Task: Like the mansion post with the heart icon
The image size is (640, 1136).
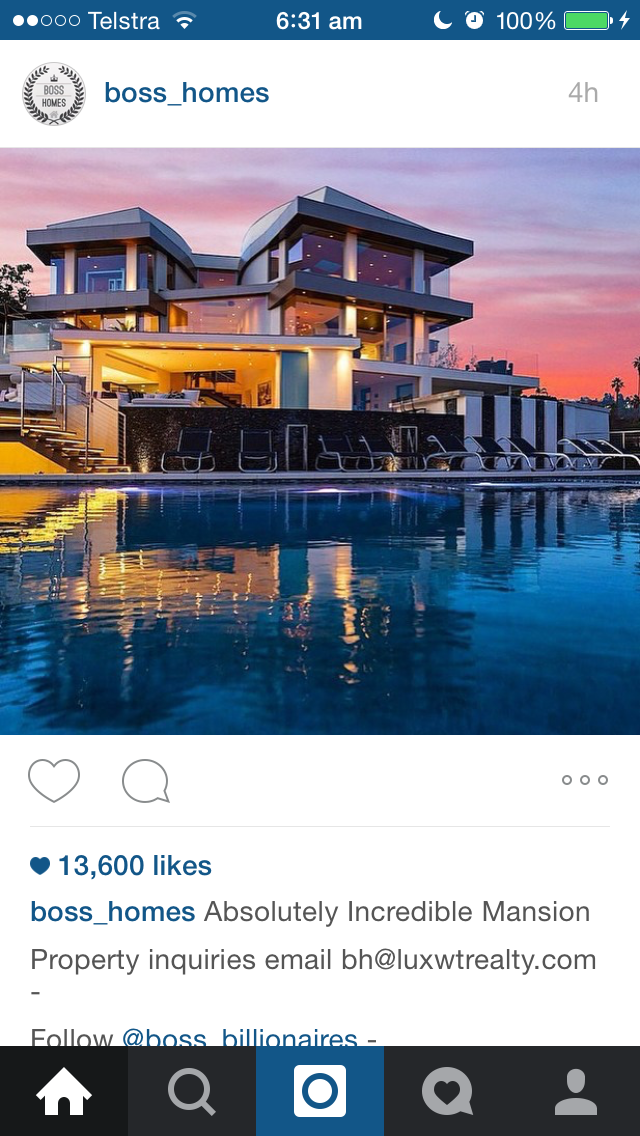Action: point(54,780)
